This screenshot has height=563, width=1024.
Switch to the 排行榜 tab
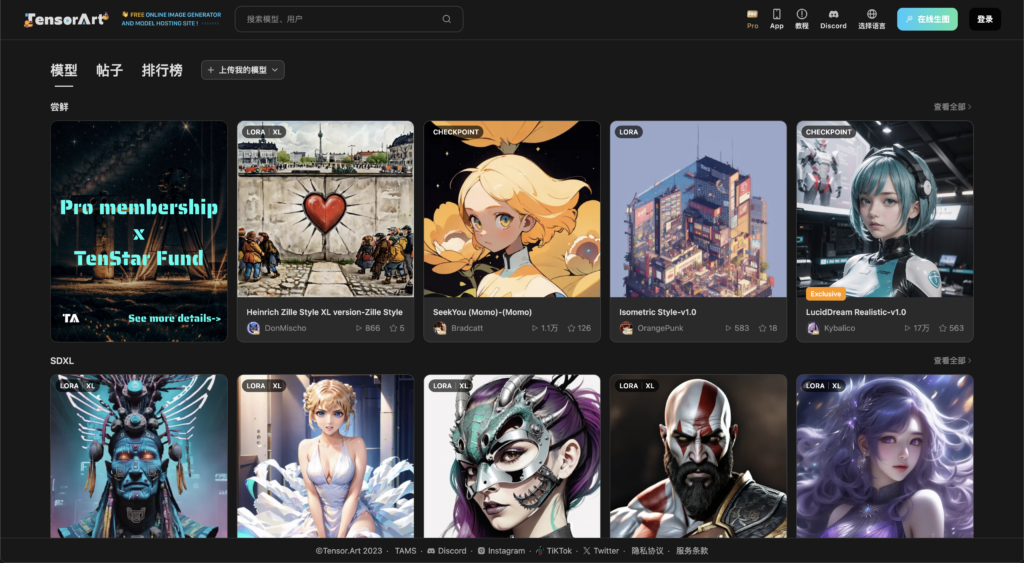pos(162,70)
